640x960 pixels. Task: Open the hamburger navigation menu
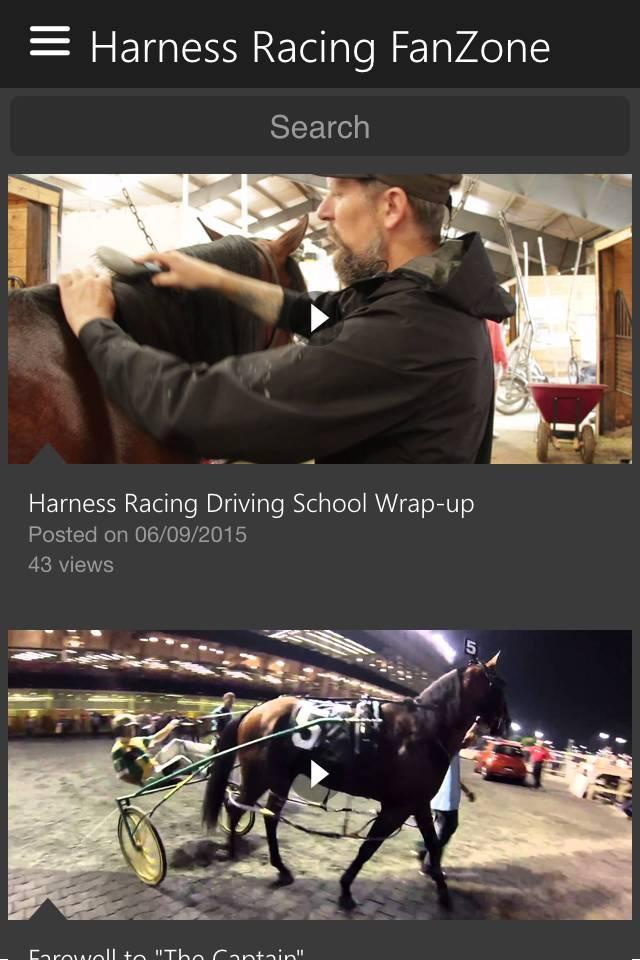click(x=50, y=42)
